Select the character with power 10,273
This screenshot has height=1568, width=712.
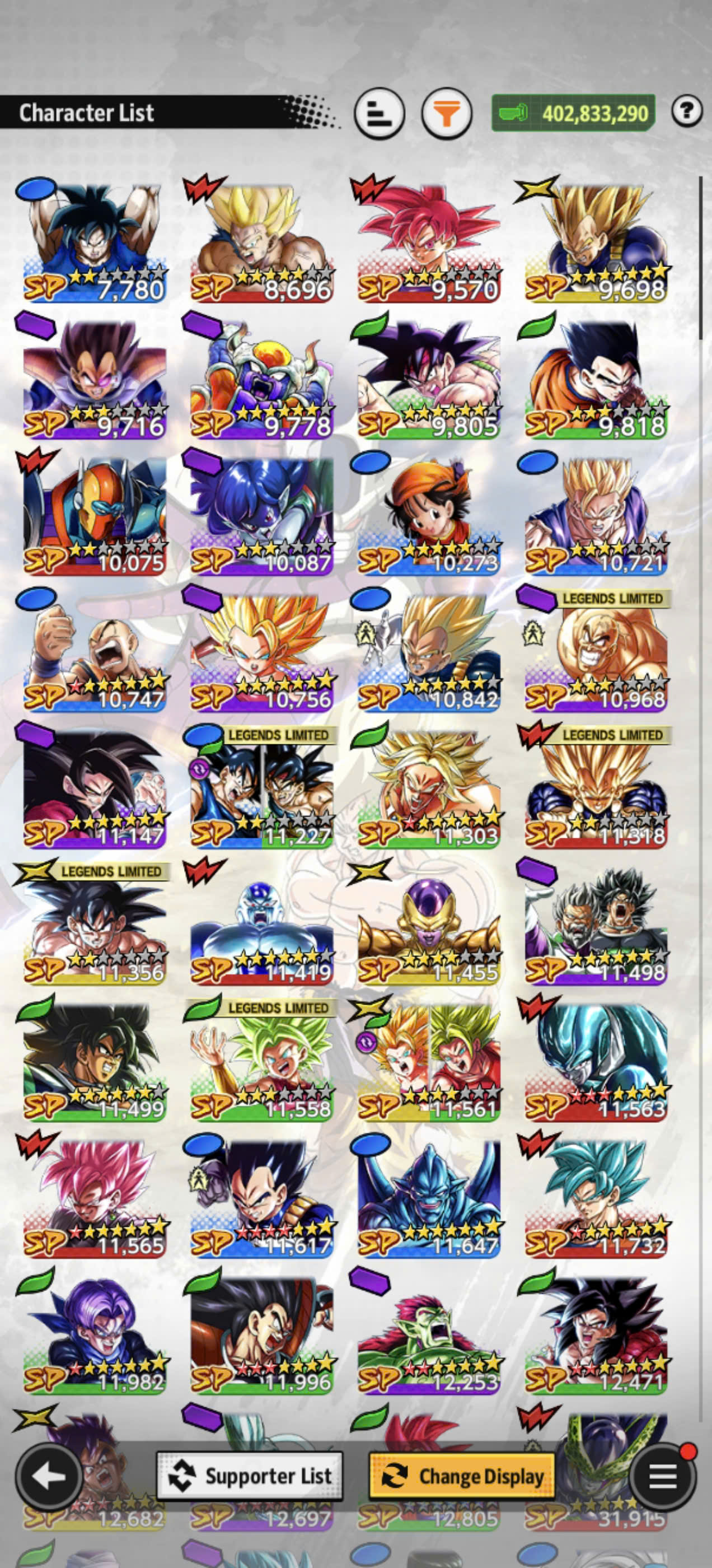pos(428,515)
